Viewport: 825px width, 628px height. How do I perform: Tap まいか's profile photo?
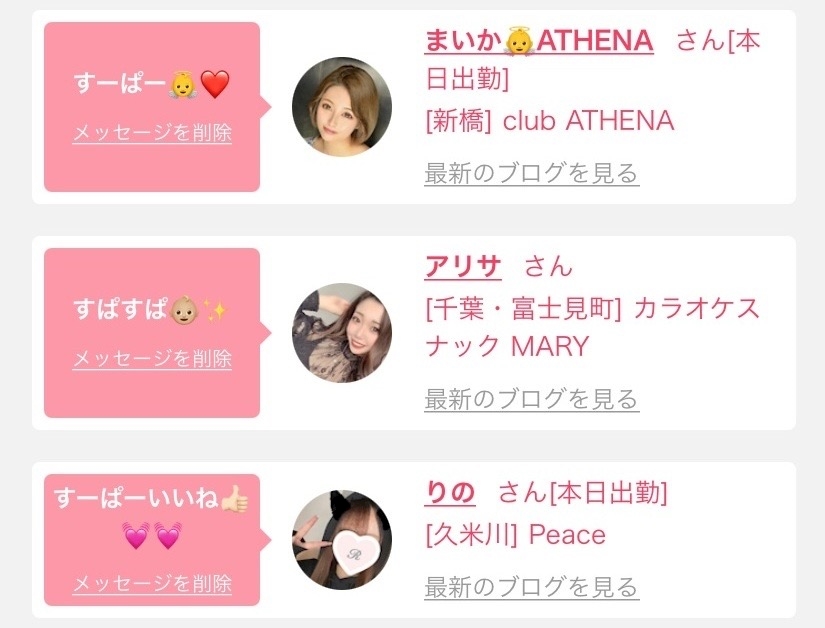tap(341, 107)
